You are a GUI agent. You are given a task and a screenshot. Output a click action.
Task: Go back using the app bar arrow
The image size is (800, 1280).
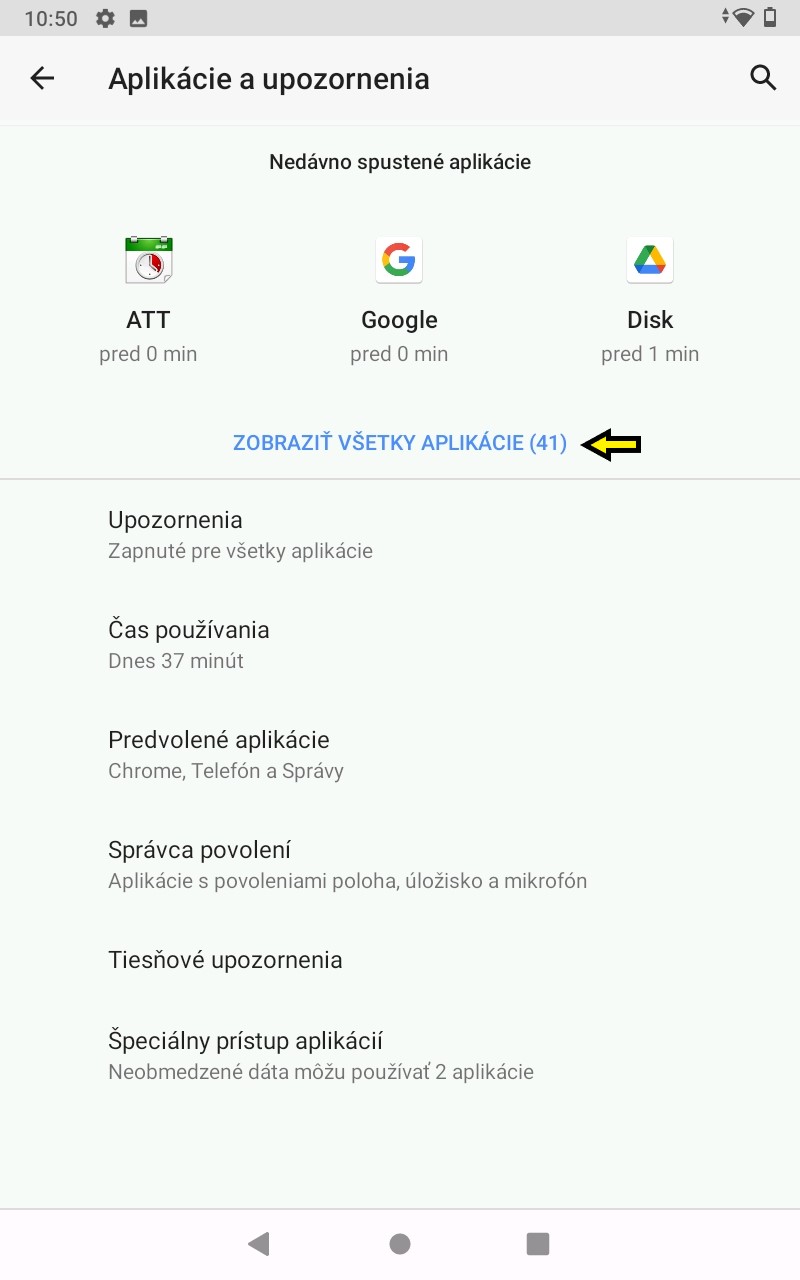[42, 78]
